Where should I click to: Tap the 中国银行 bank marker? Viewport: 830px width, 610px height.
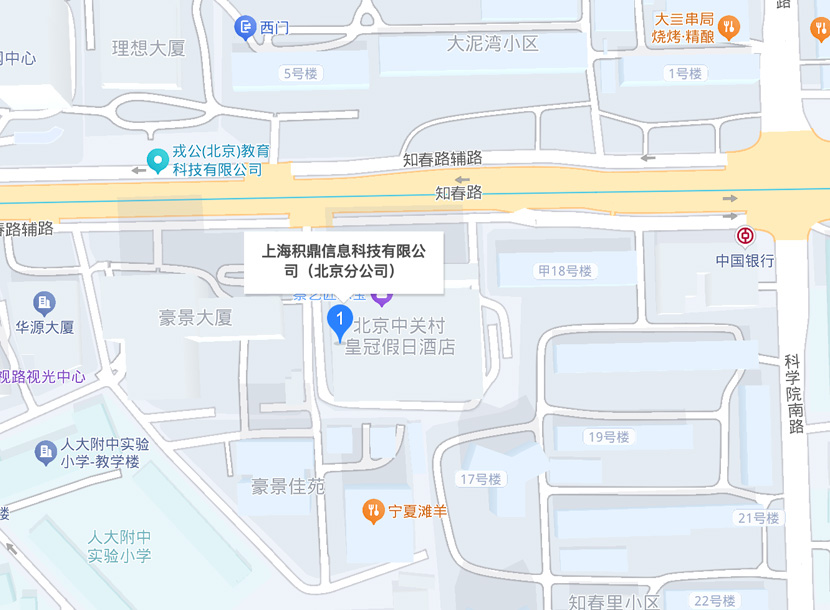(x=745, y=237)
